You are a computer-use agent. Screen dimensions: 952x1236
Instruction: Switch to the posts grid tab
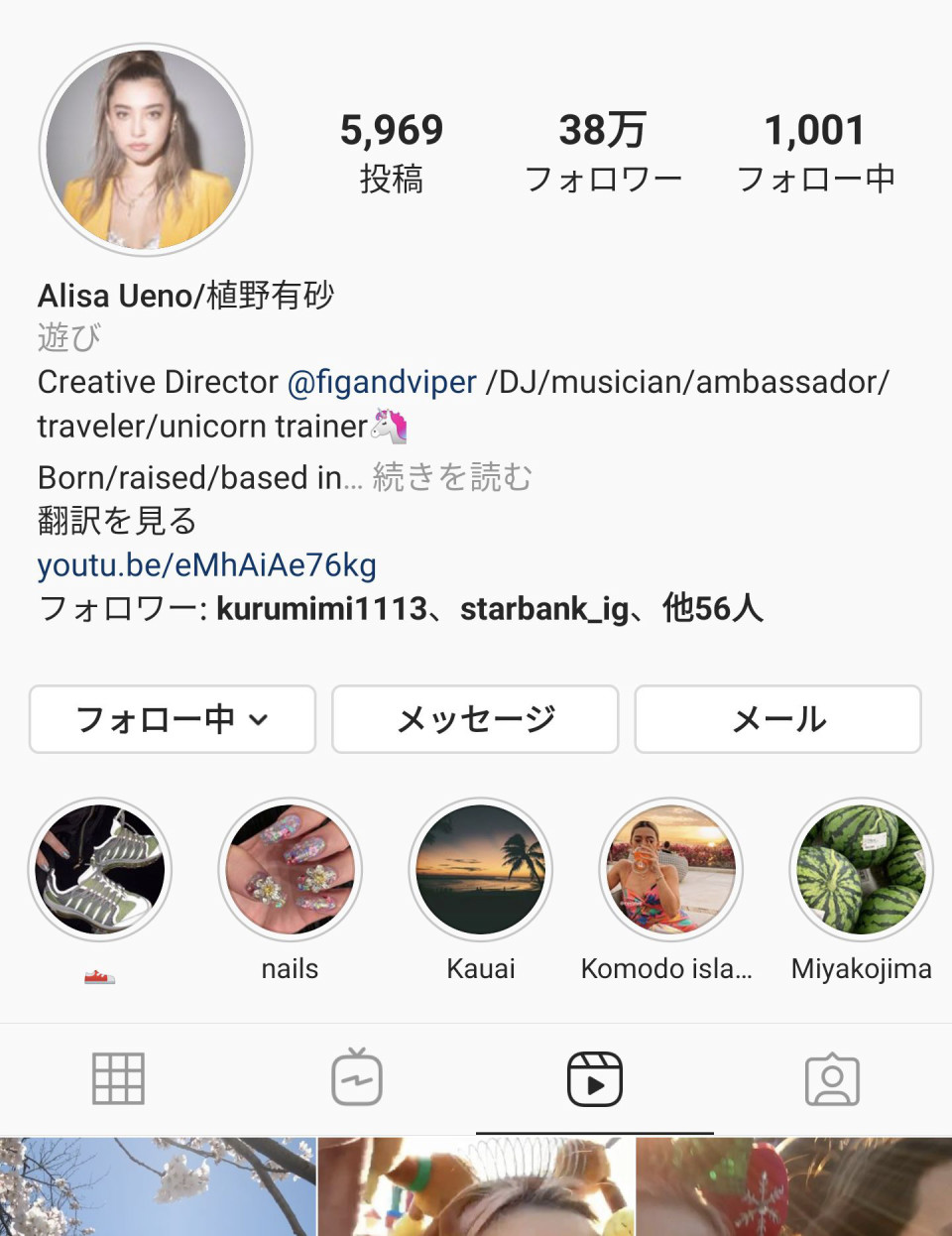point(118,1079)
